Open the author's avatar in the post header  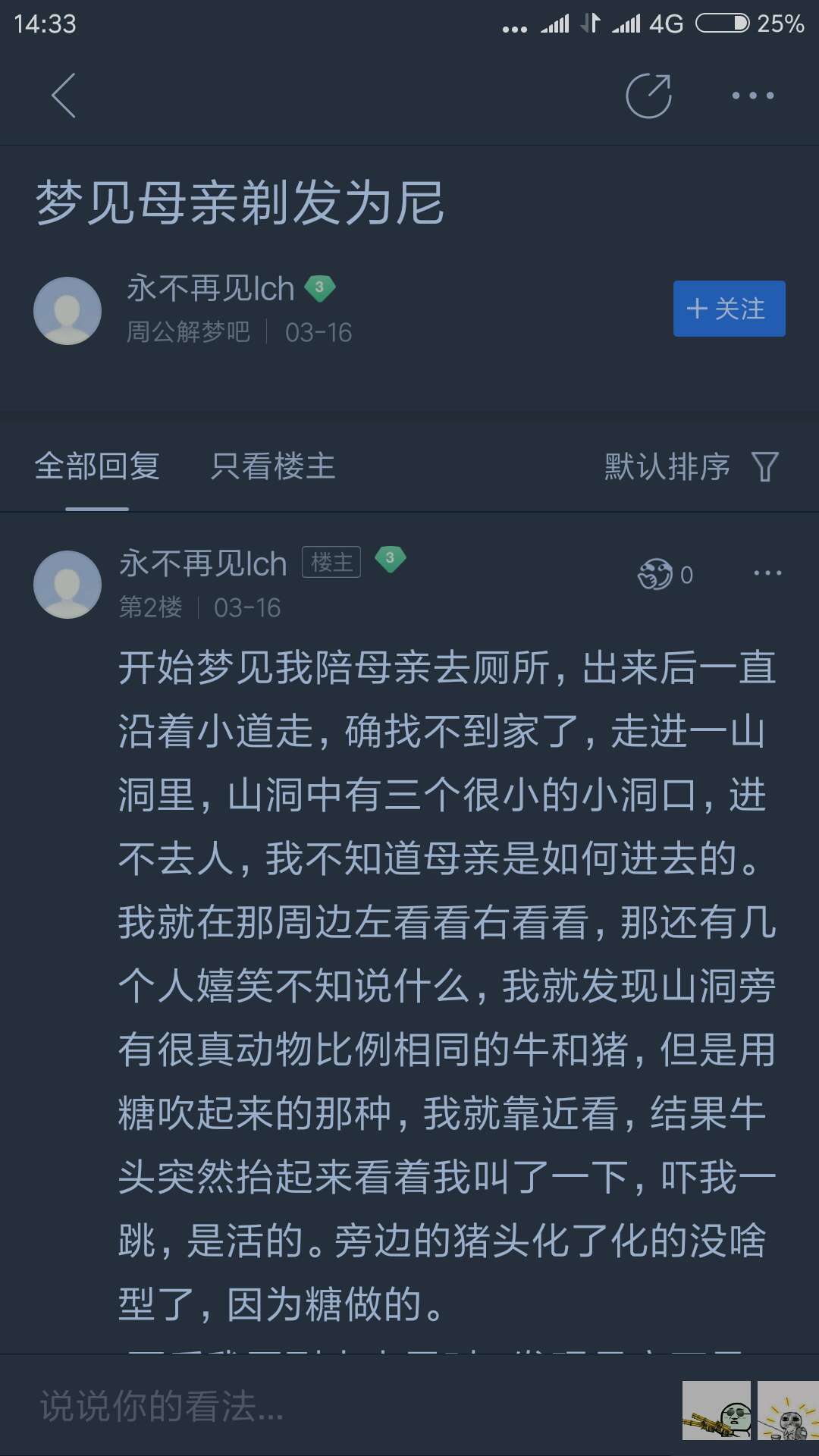[x=67, y=310]
